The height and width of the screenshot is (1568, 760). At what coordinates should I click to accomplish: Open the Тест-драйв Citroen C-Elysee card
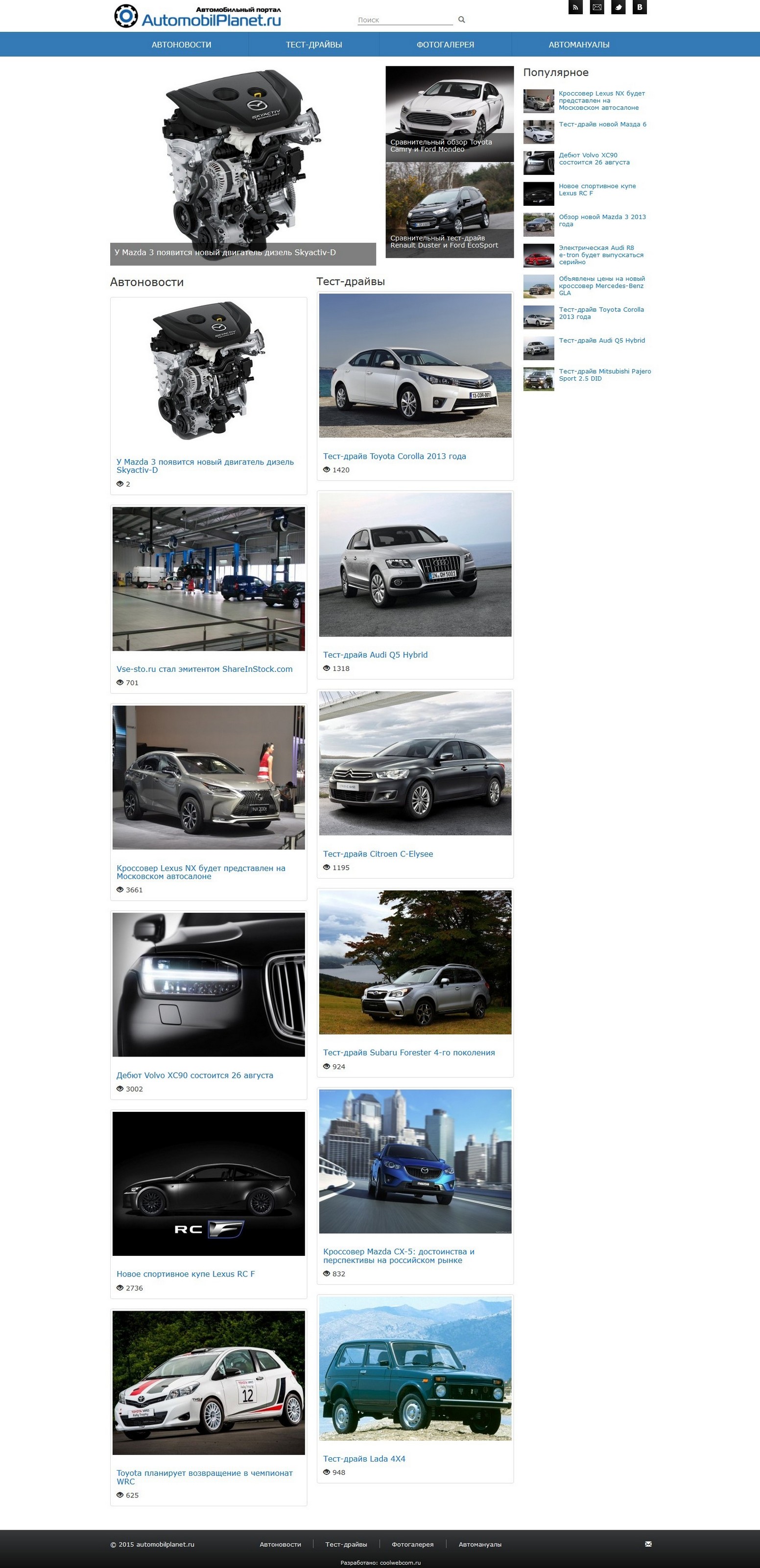click(378, 854)
